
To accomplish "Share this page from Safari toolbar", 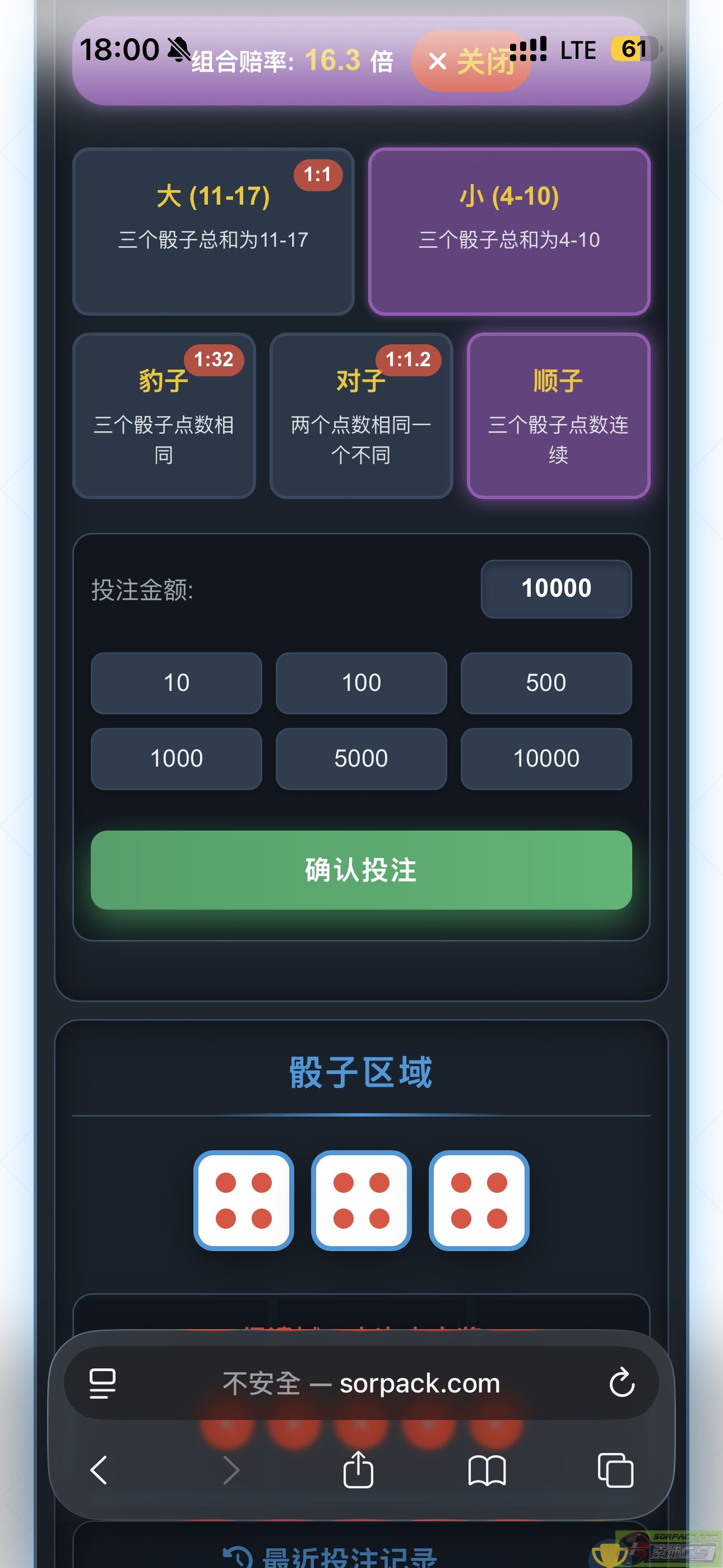I will (x=358, y=1470).
